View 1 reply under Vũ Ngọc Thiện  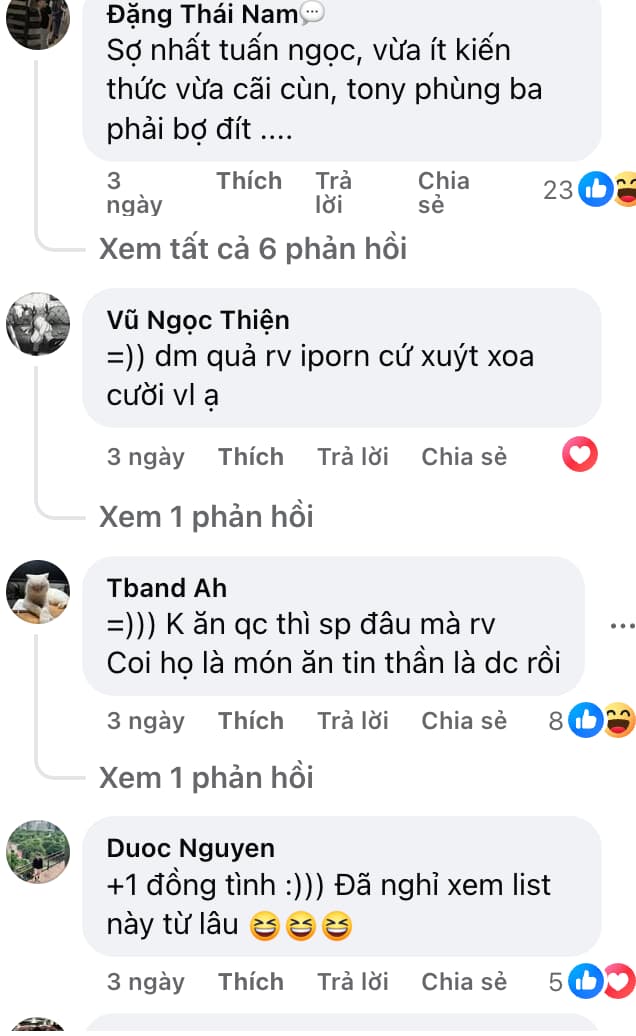coord(205,516)
